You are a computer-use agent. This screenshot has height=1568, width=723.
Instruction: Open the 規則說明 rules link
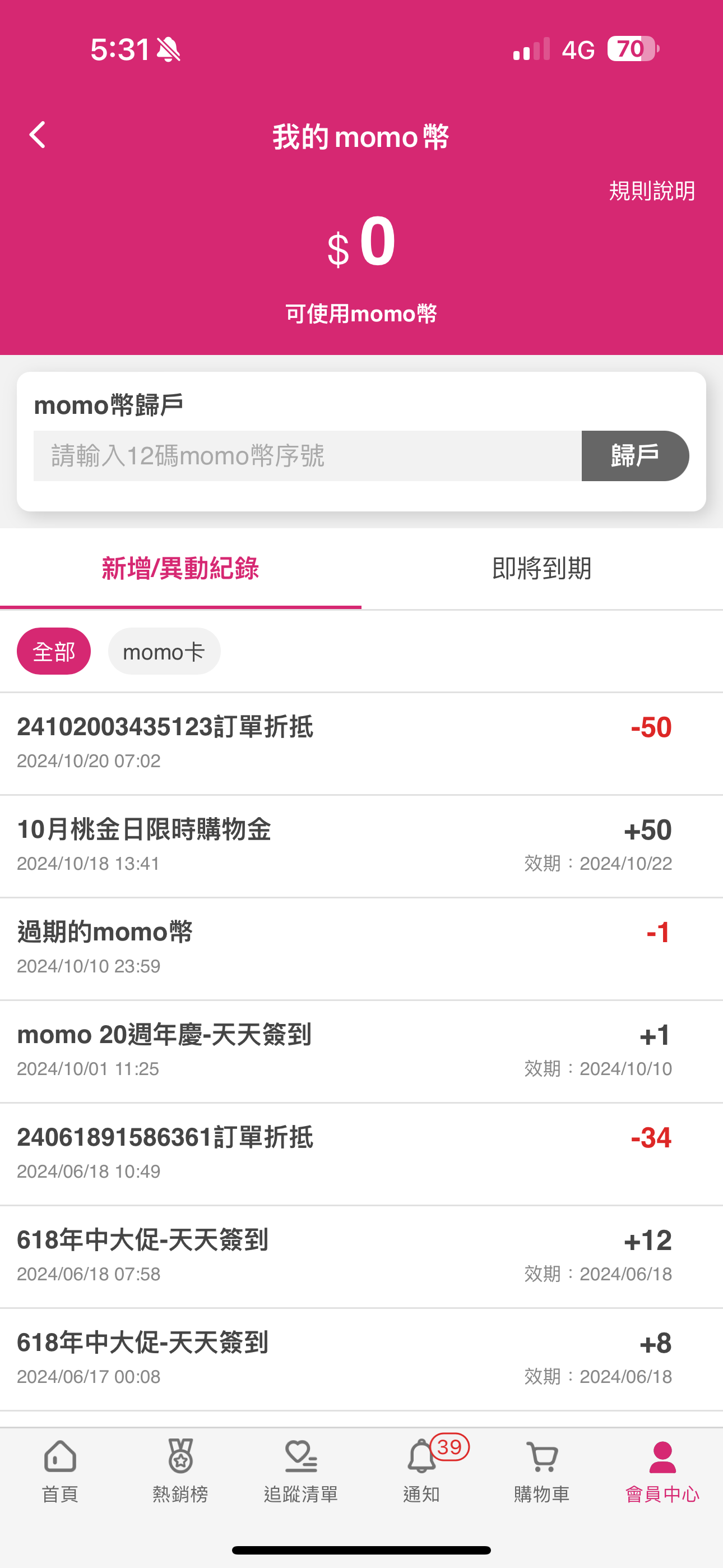[x=651, y=191]
